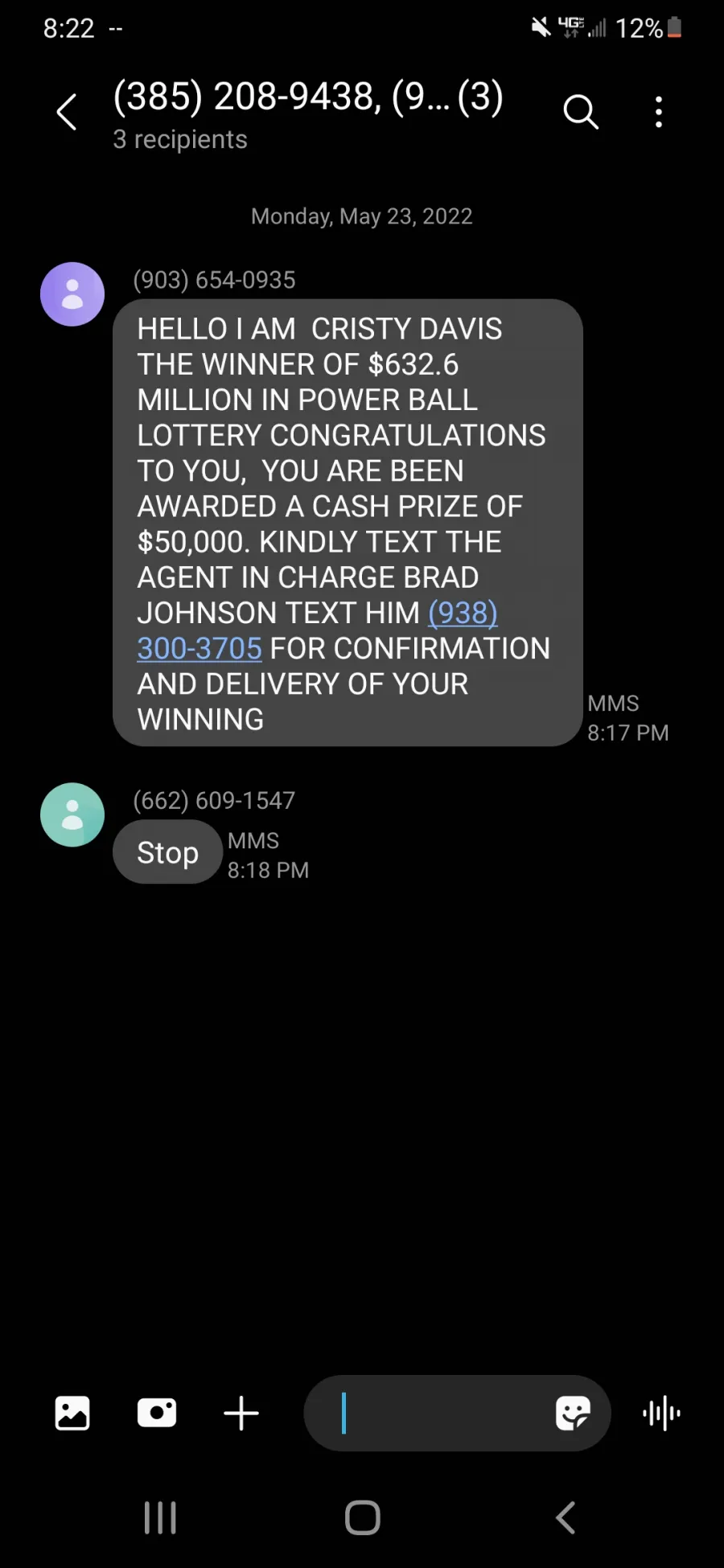The height and width of the screenshot is (1568, 724).
Task: Go to the home screen
Action: tap(363, 1517)
